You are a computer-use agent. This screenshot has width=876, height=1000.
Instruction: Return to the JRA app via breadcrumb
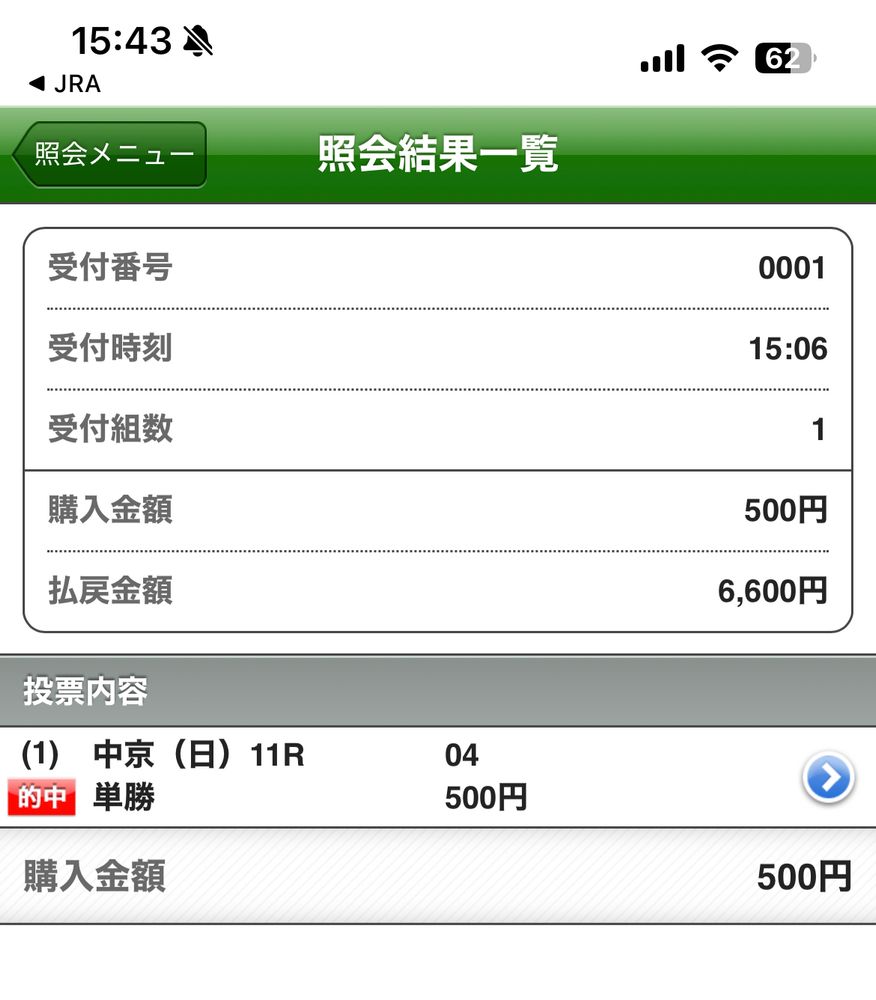tap(64, 84)
